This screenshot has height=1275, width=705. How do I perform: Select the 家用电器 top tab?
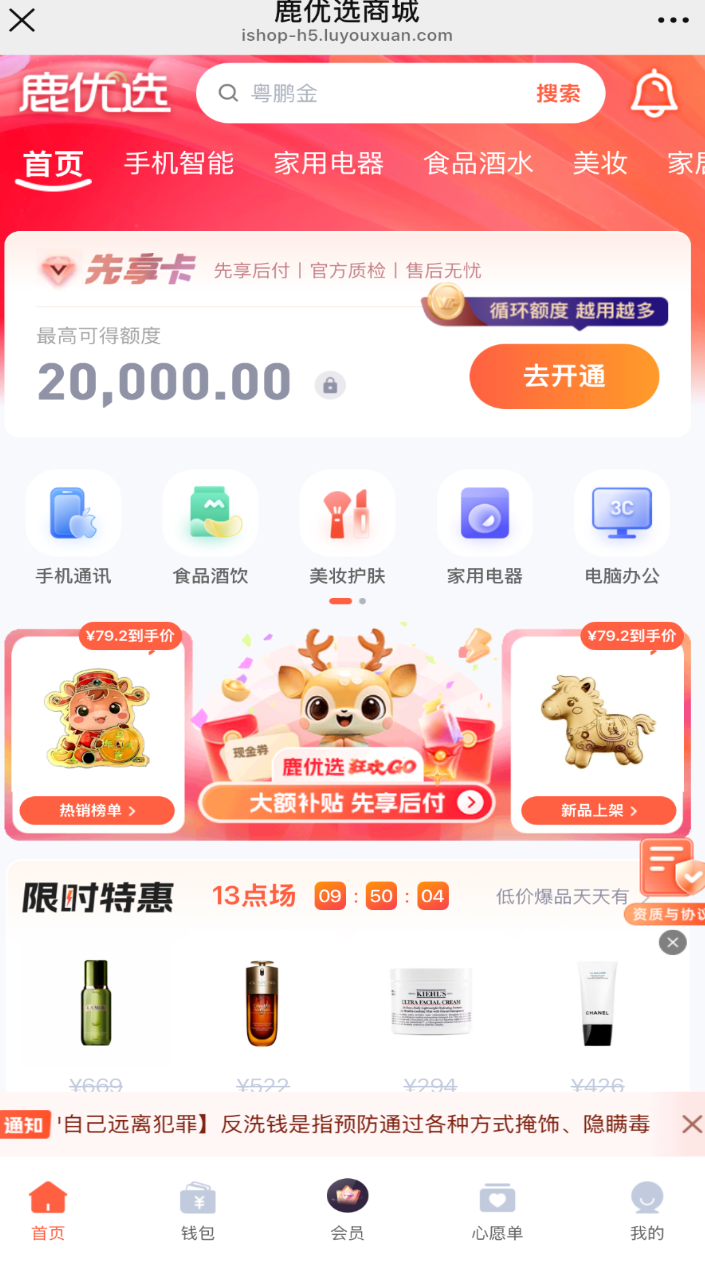pos(329,163)
